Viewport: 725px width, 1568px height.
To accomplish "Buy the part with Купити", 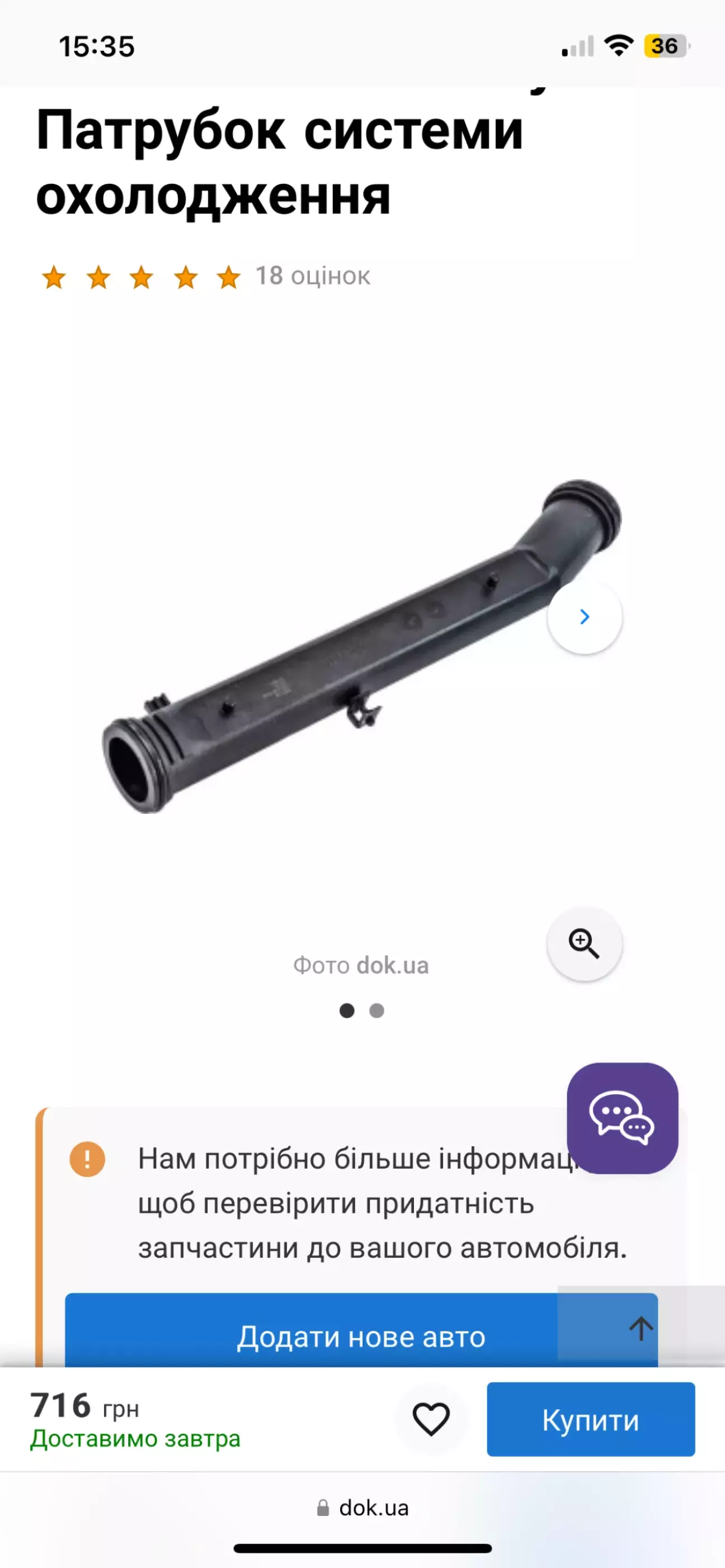I will [591, 1419].
